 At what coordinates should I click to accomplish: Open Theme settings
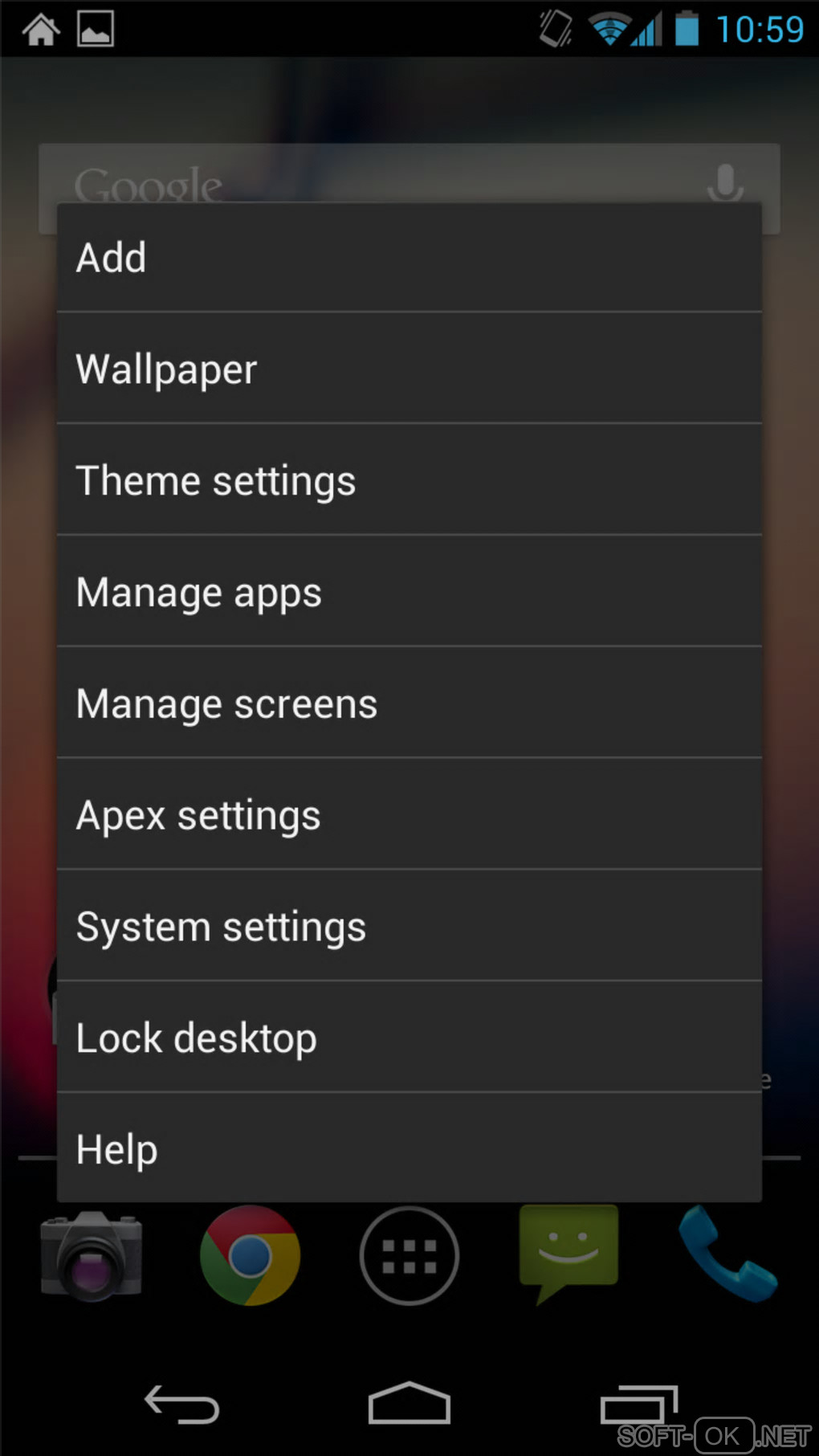(x=409, y=480)
